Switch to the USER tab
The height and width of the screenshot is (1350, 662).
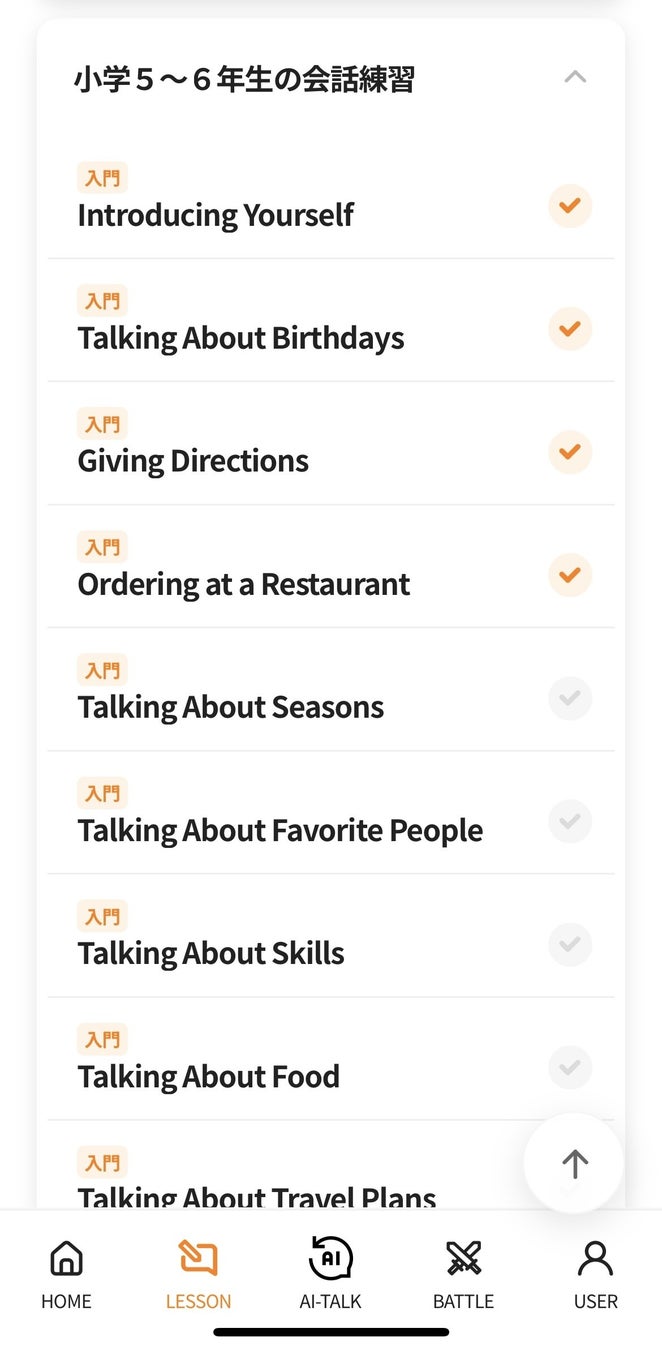[595, 1274]
